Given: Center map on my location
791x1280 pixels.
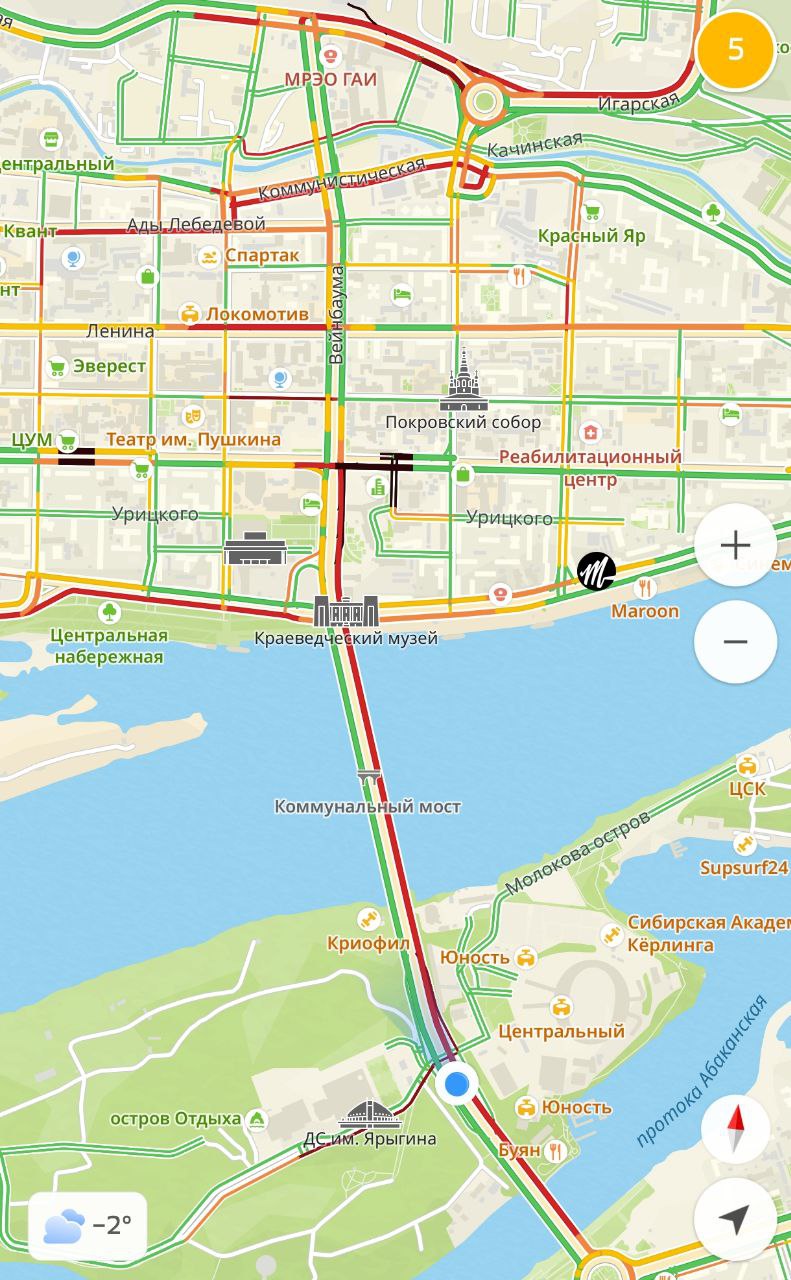Looking at the screenshot, I should pyautogui.click(x=735, y=1219).
